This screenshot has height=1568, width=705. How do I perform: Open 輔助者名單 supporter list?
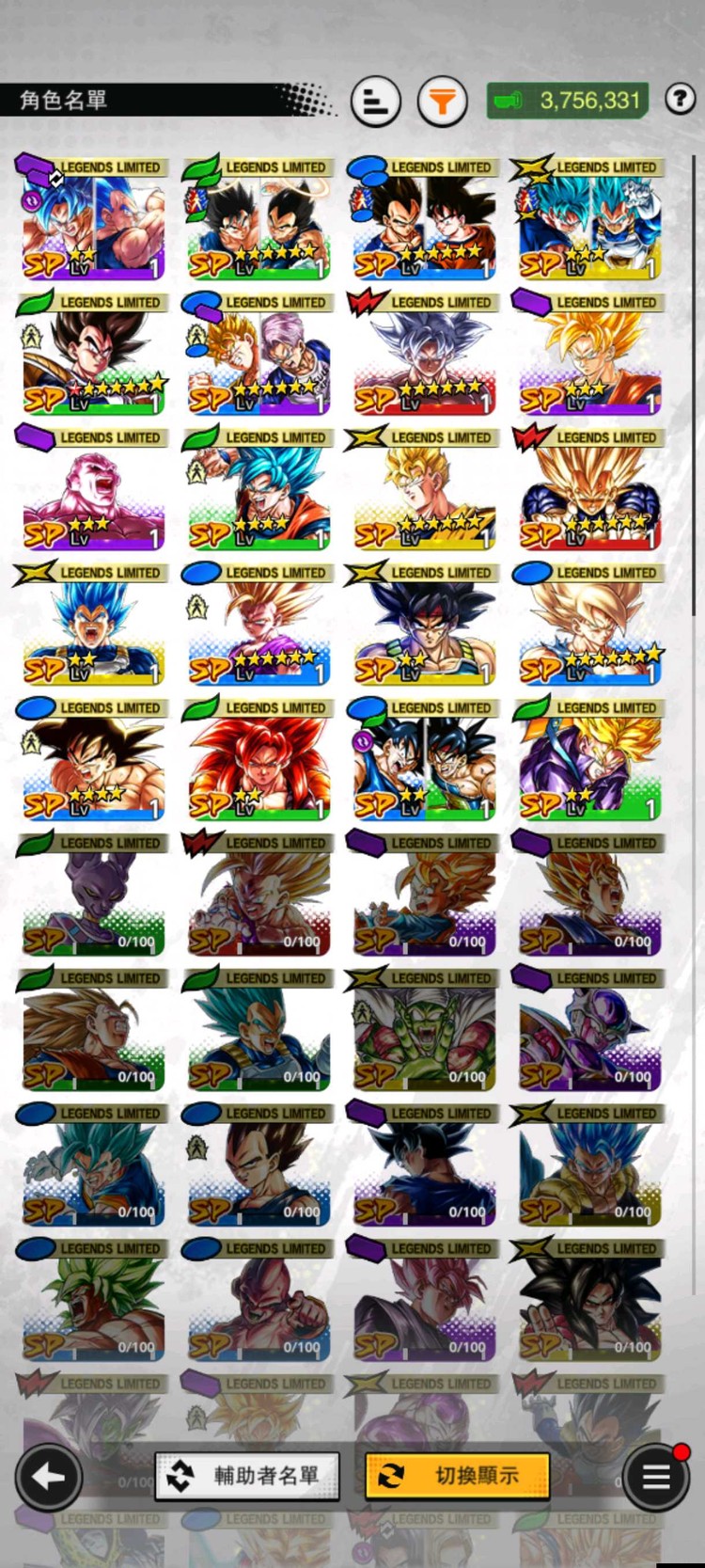pyautogui.click(x=248, y=1476)
